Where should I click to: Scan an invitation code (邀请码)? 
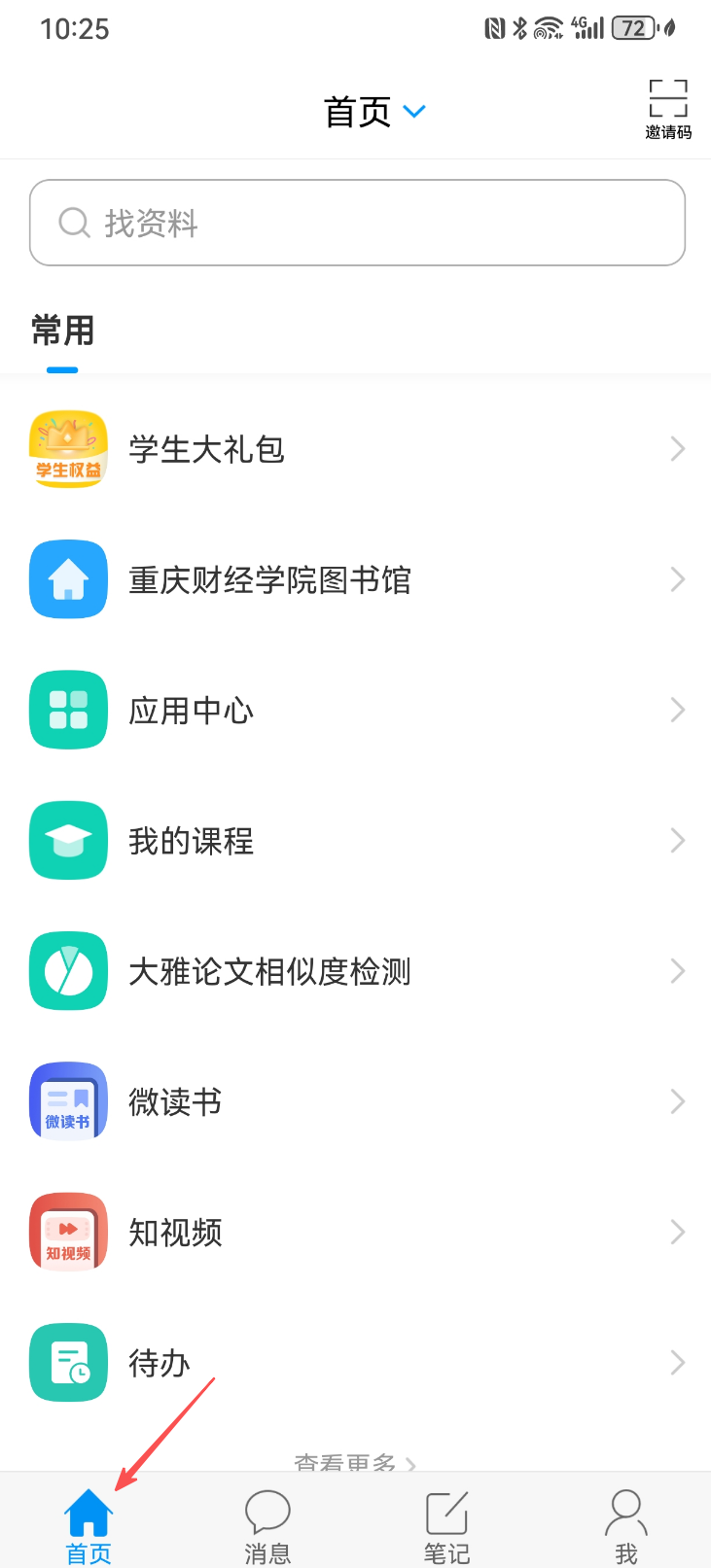click(668, 109)
